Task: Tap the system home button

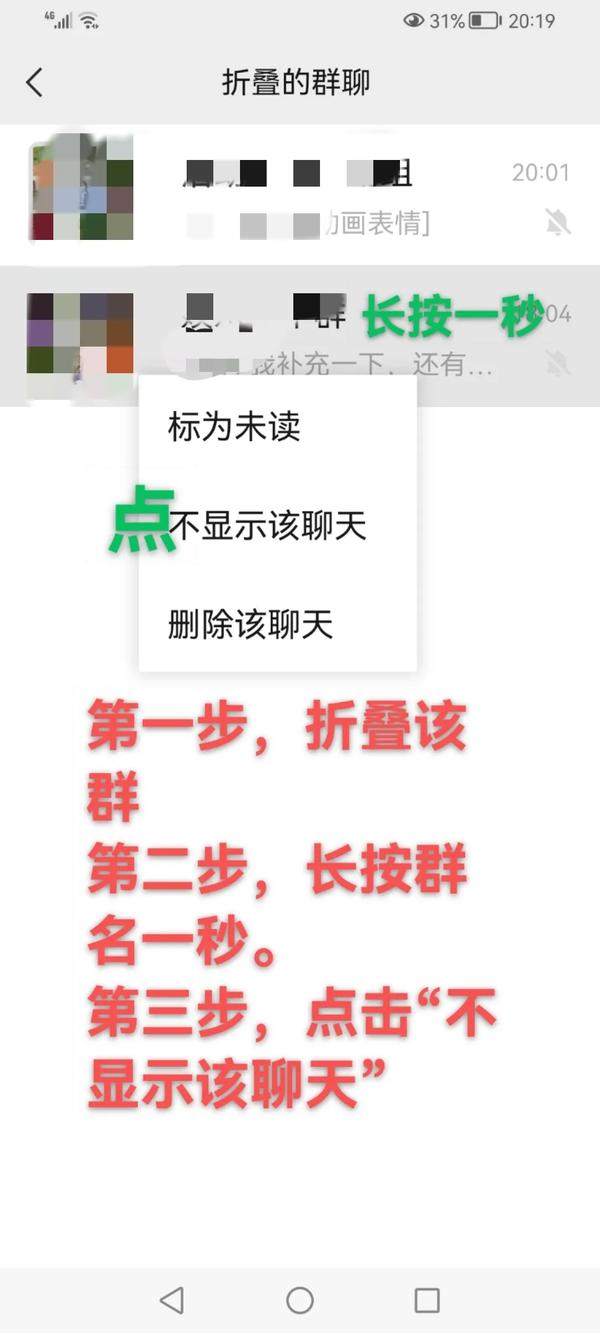Action: 300,1299
